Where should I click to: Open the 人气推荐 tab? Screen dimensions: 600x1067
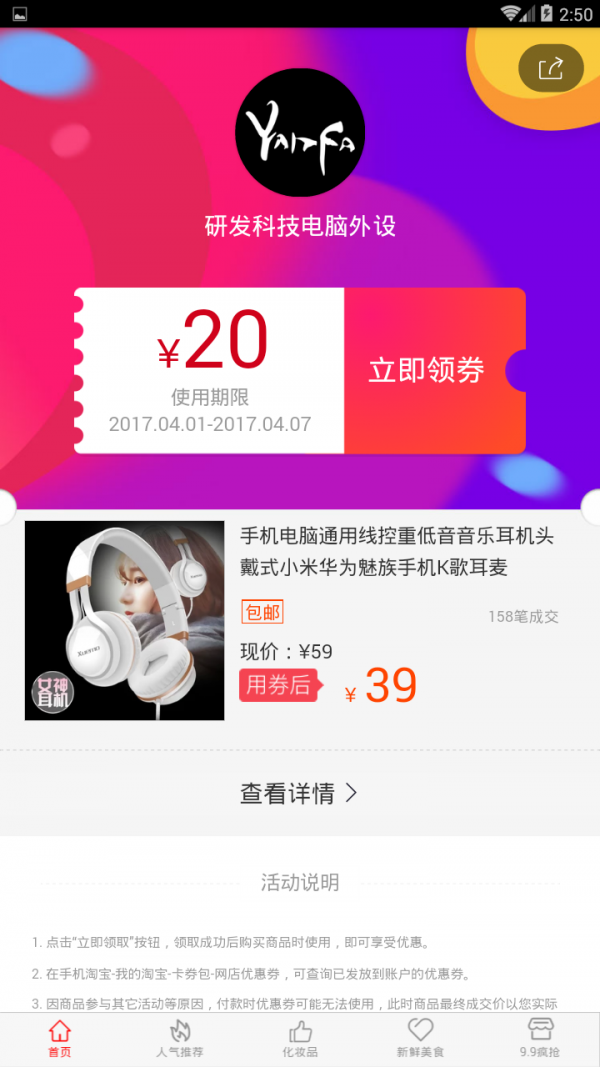180,1038
